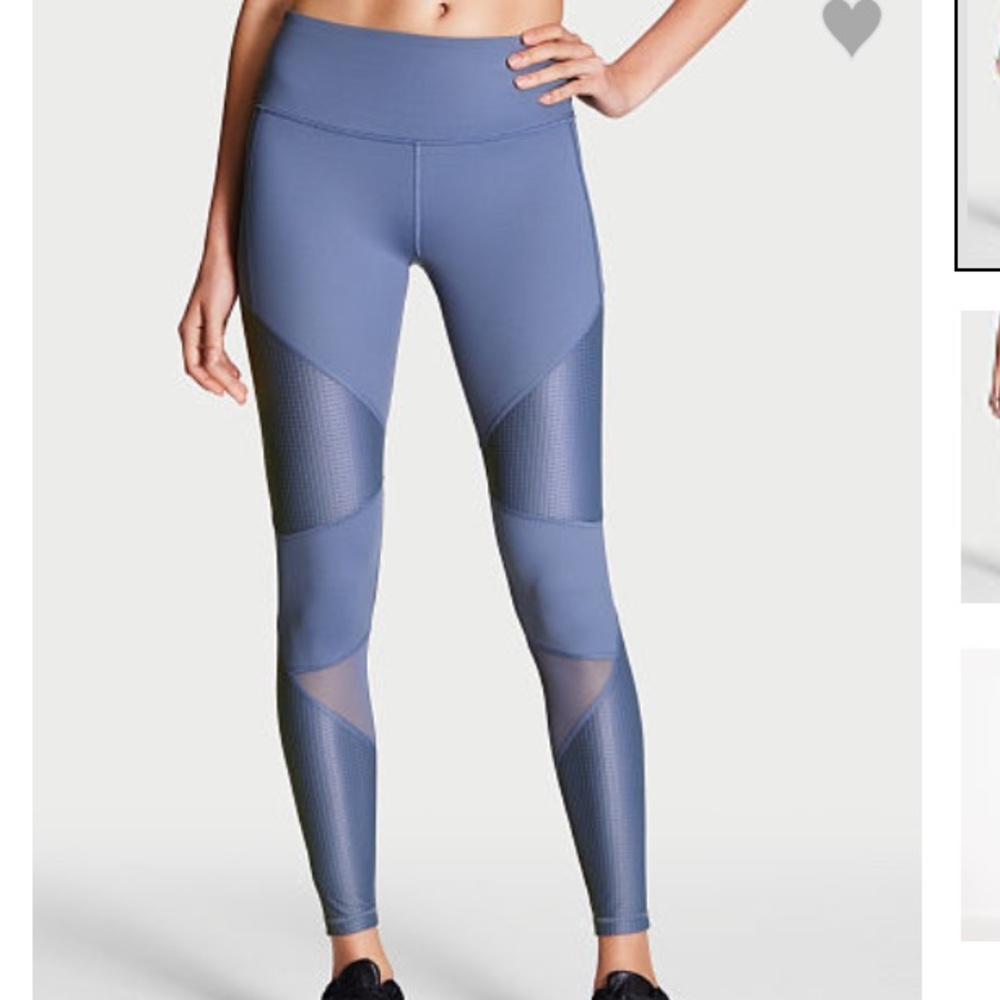Select the black-outlined product thumbnail

(980, 135)
